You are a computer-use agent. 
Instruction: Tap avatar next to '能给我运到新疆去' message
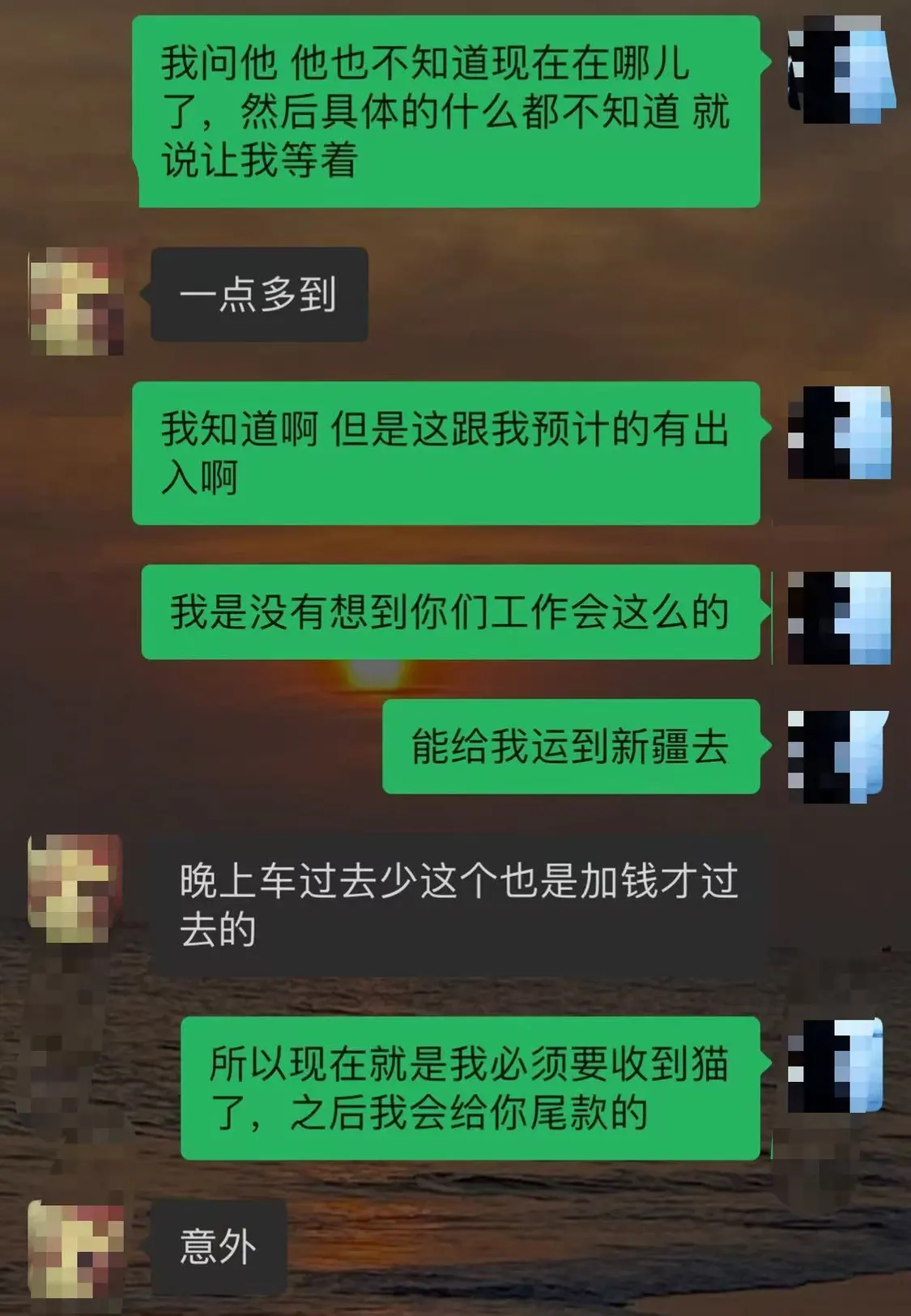[x=838, y=756]
